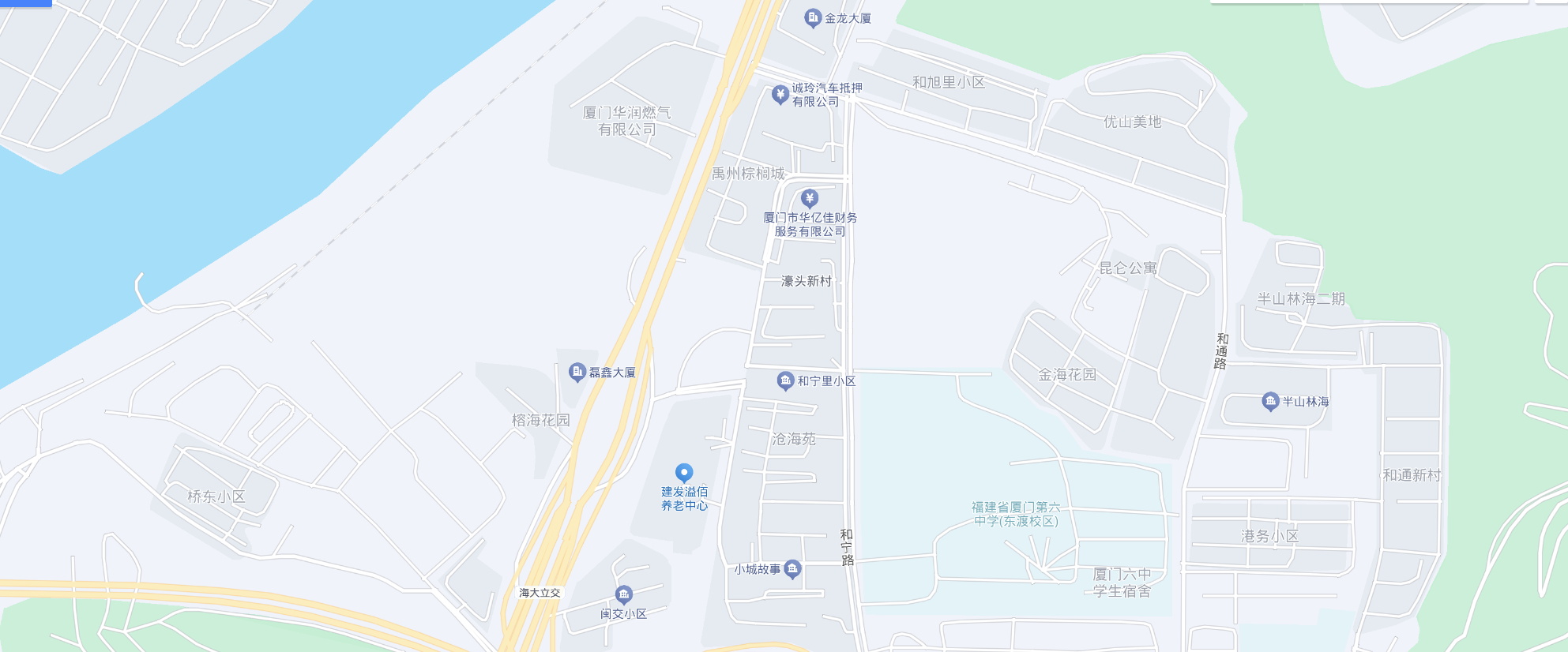Tap the 厦门市华亿佳财务服务有限公司 marker
The image size is (1568, 652).
[x=809, y=197]
